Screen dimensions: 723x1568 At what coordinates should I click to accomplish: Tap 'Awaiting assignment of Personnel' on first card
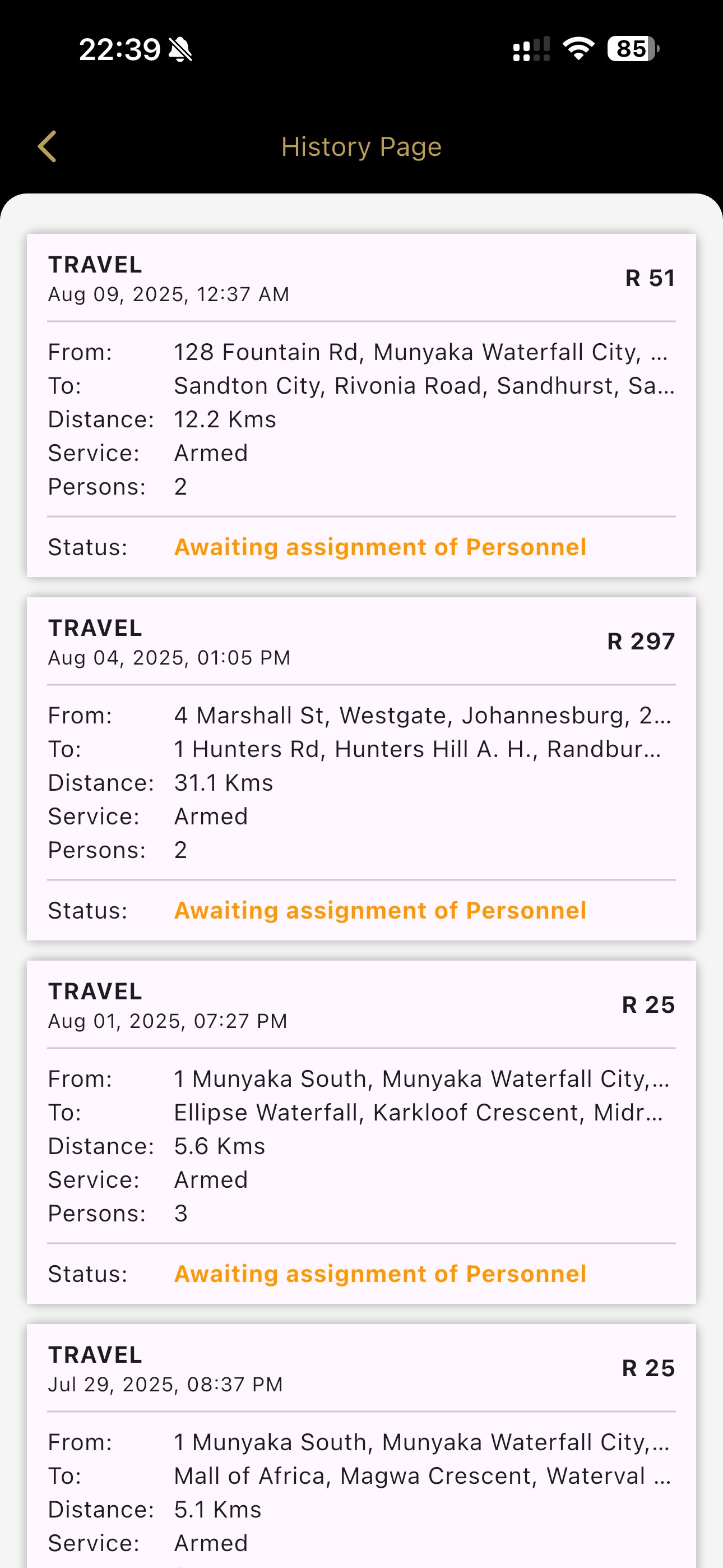(x=380, y=546)
